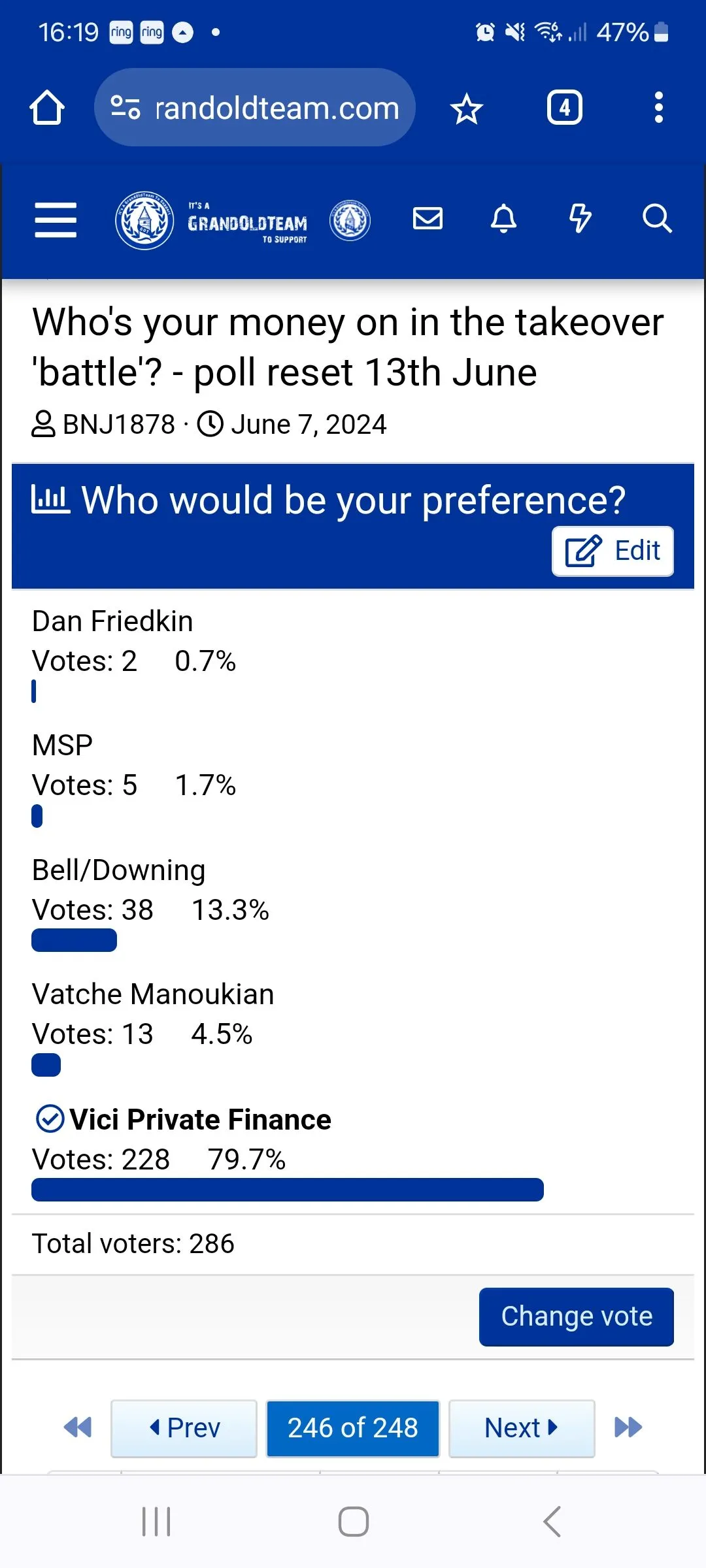
Task: Tap the Change vote button
Action: (576, 1316)
